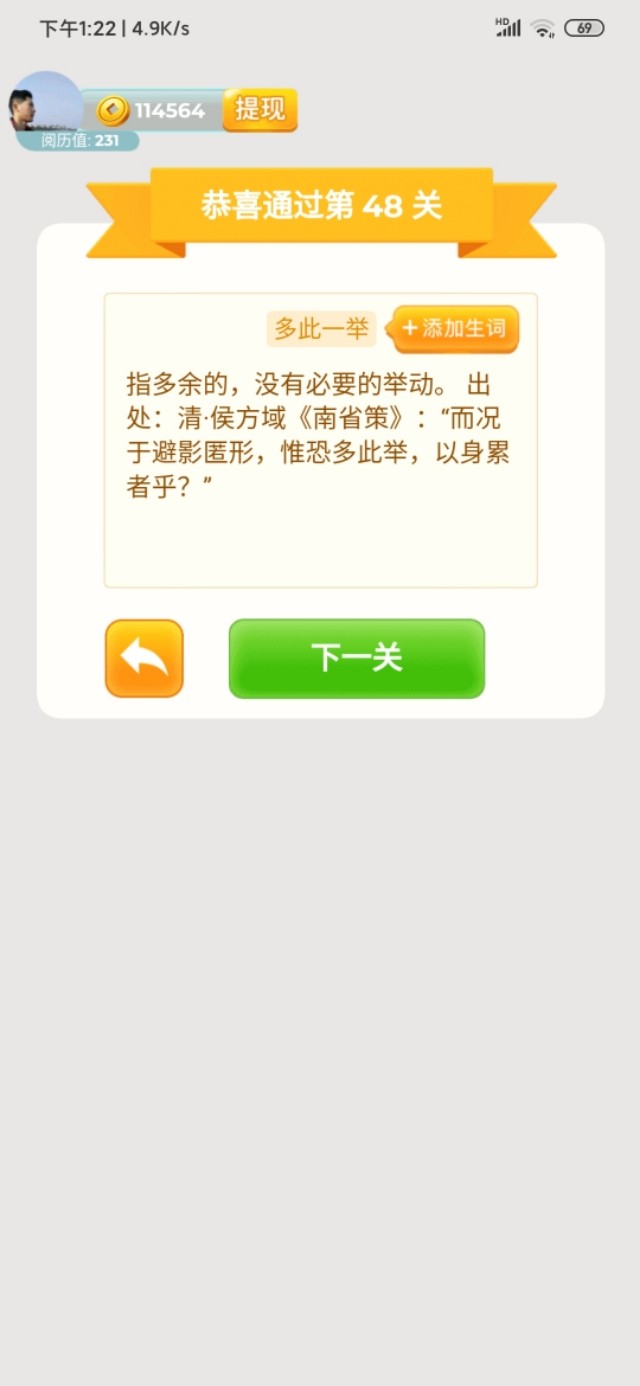Open the user profile avatar

pyautogui.click(x=45, y=103)
